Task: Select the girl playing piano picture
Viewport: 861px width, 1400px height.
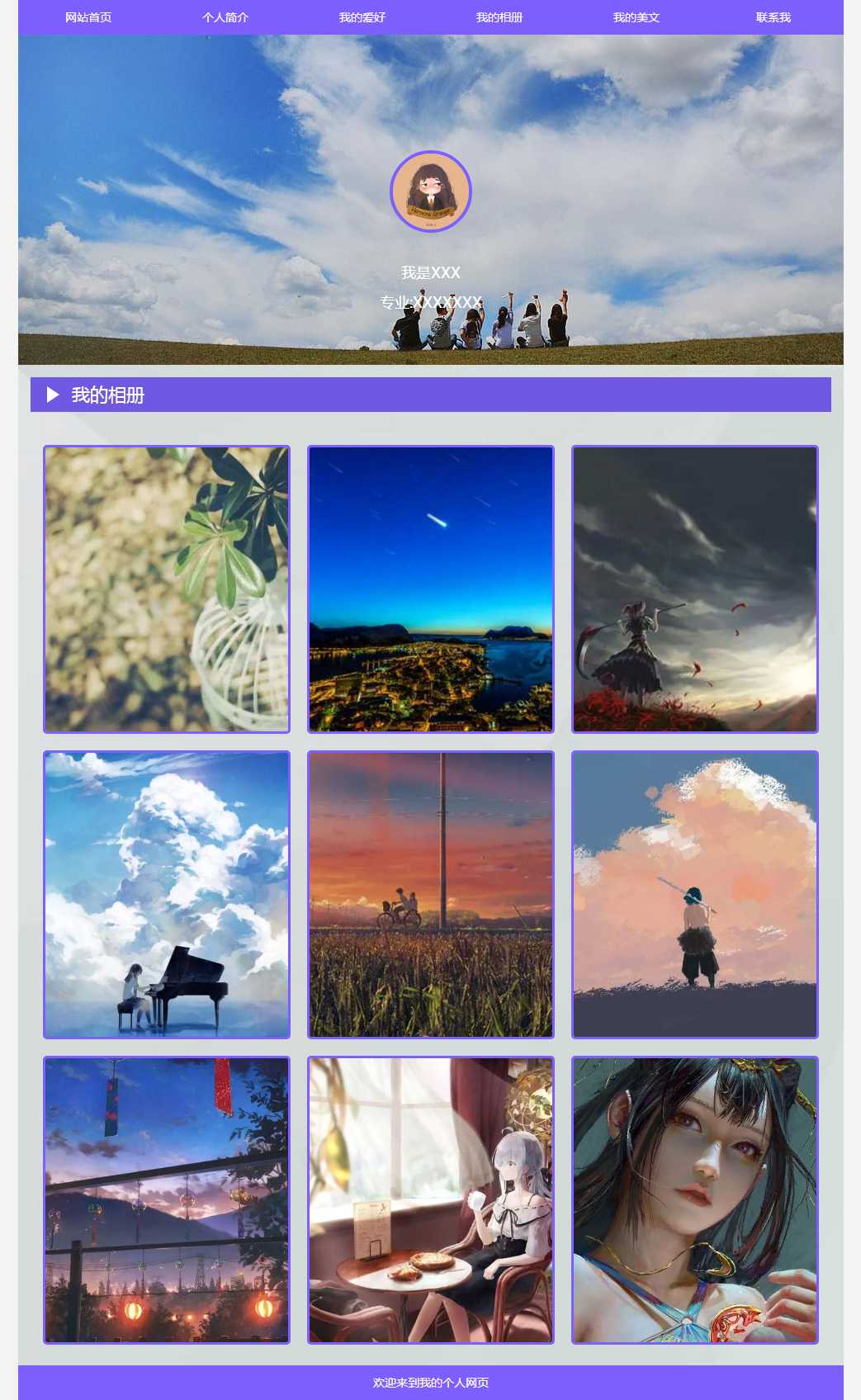Action: 167,895
